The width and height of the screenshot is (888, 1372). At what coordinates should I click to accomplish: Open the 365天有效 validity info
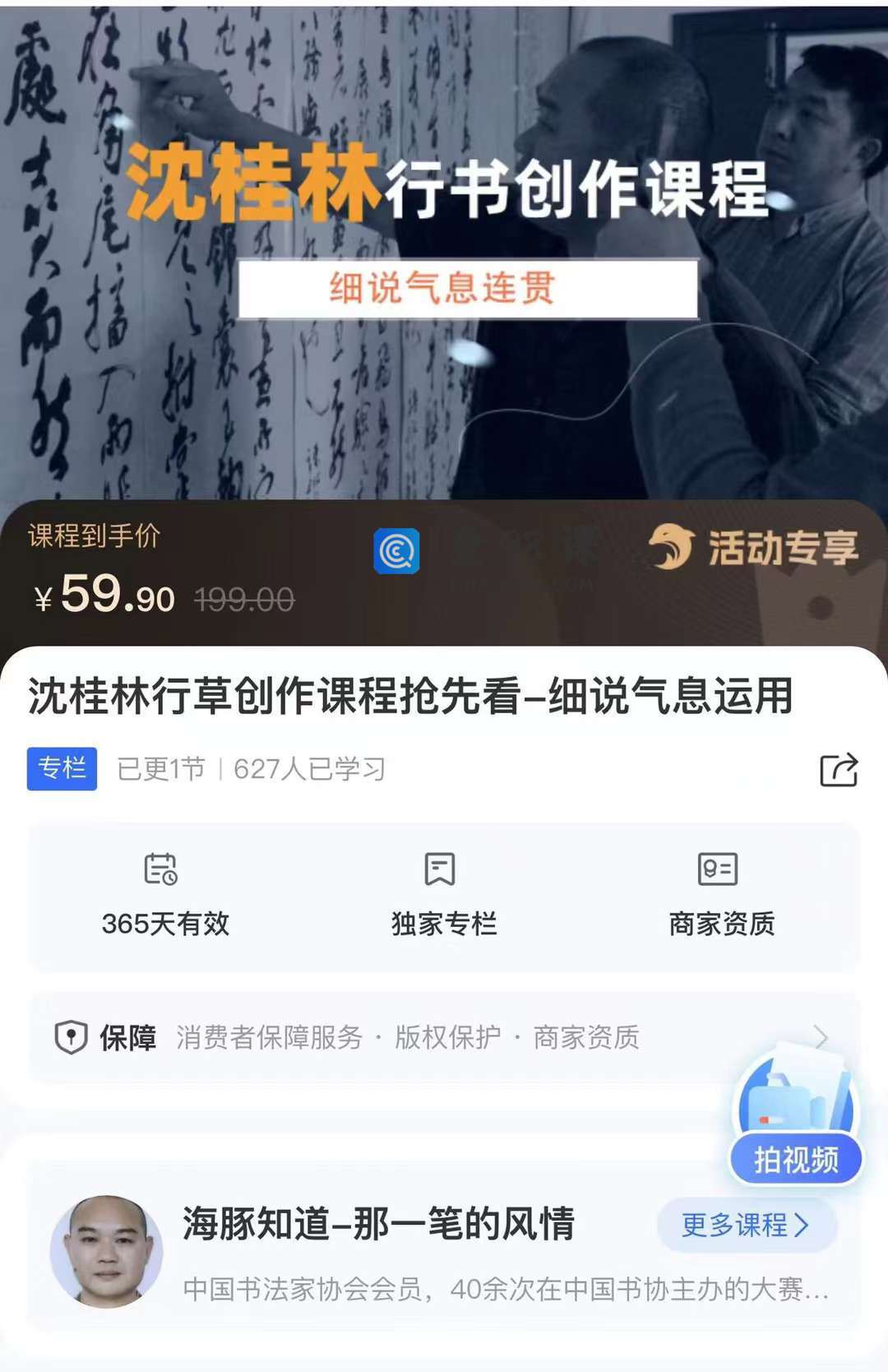164,895
